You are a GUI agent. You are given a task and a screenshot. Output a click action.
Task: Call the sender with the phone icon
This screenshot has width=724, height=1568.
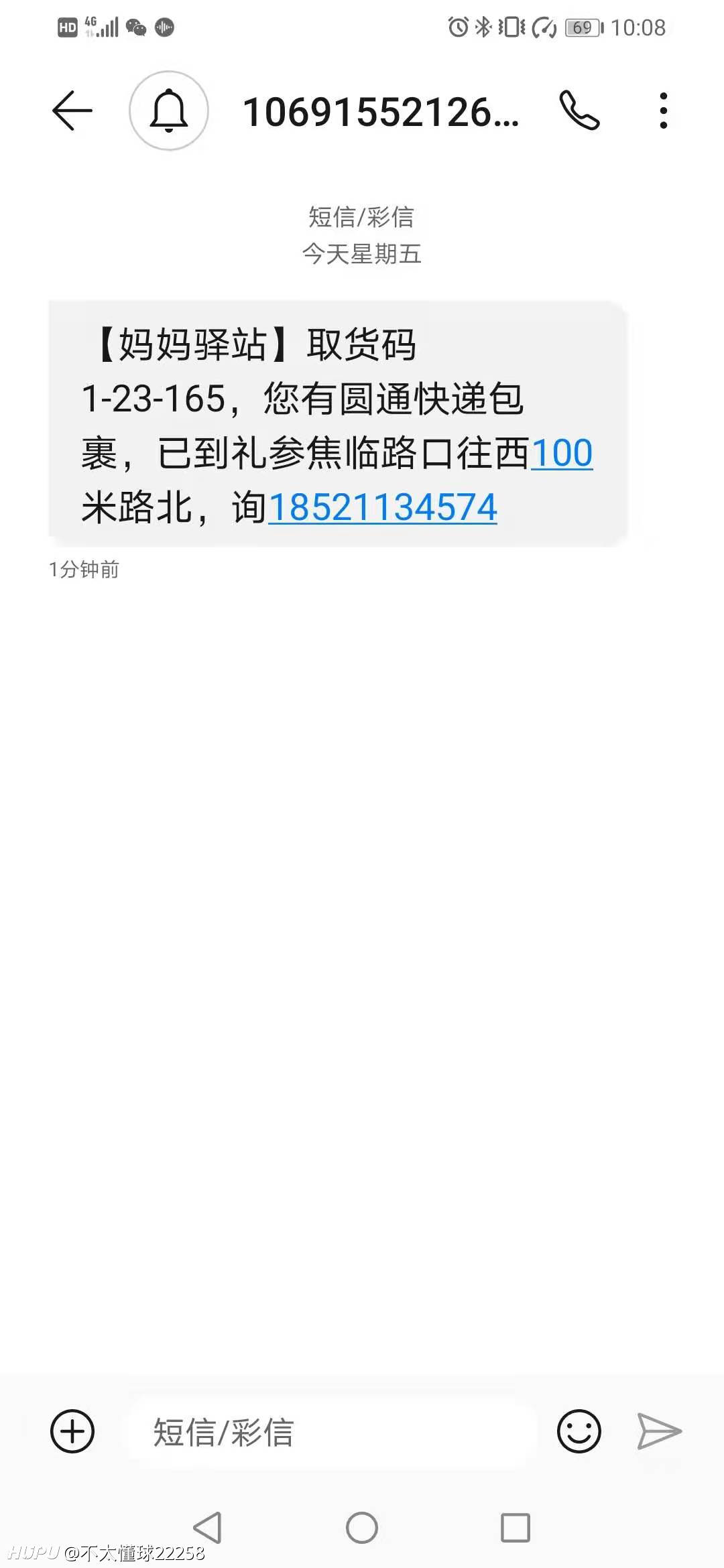click(x=579, y=111)
